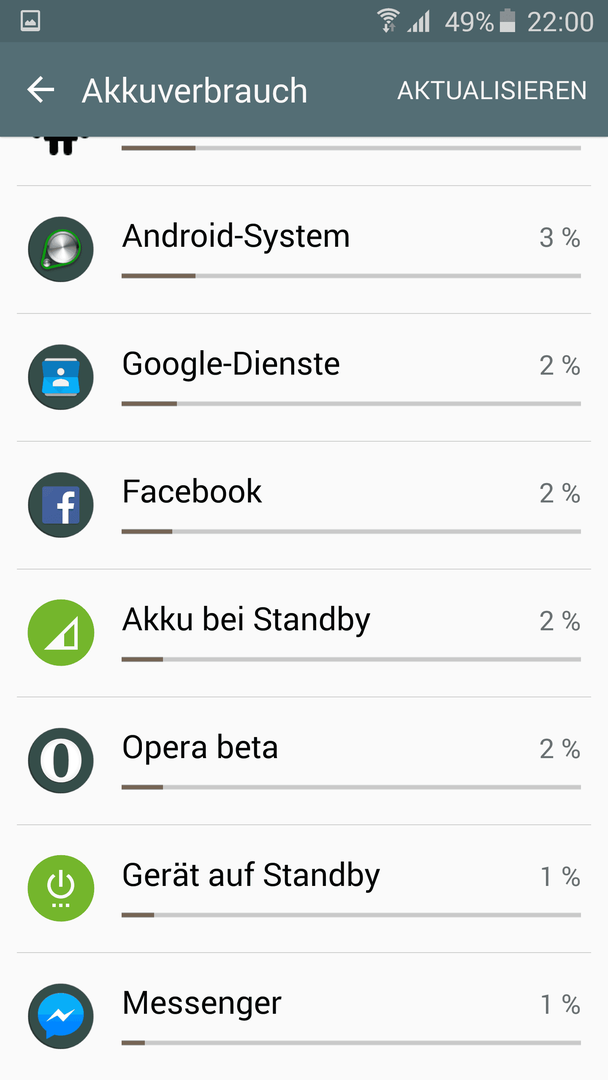
Task: Go back from Akkuverbrauch screen
Action: point(41,90)
